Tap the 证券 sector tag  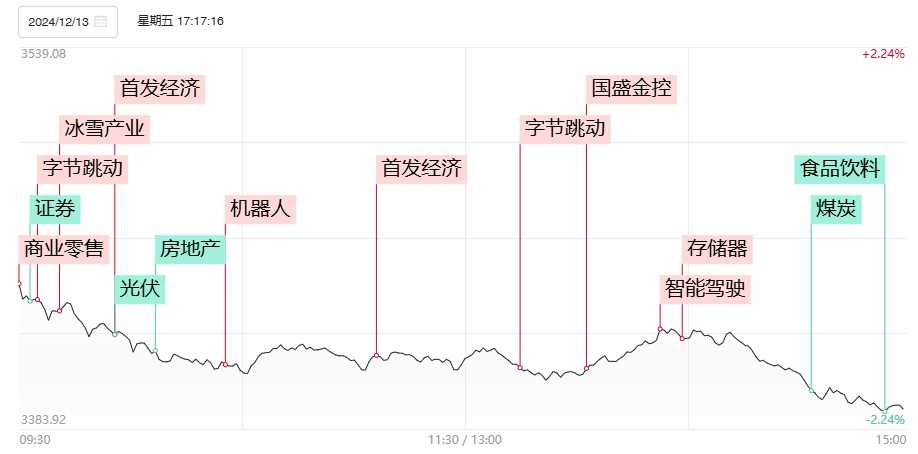54,209
